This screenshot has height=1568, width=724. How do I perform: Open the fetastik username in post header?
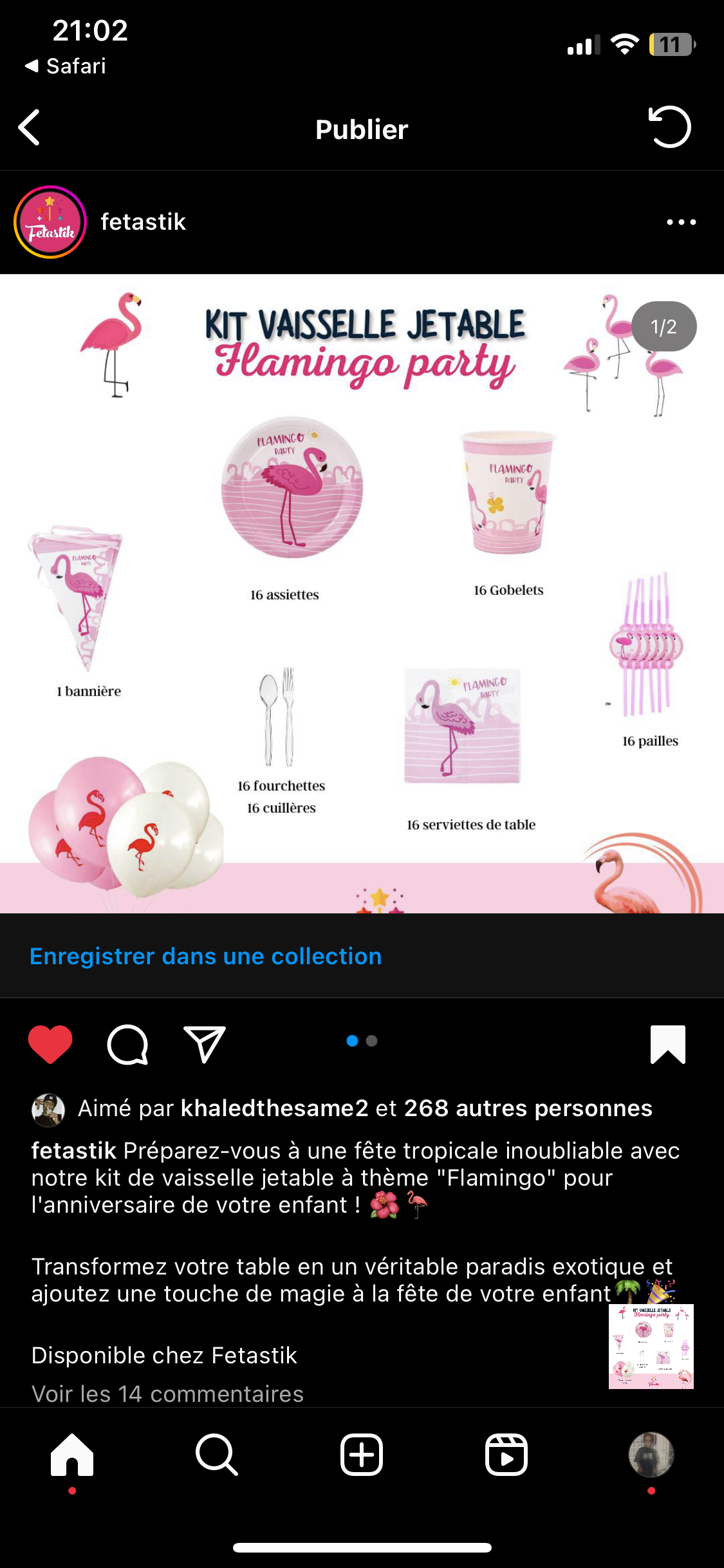click(143, 222)
